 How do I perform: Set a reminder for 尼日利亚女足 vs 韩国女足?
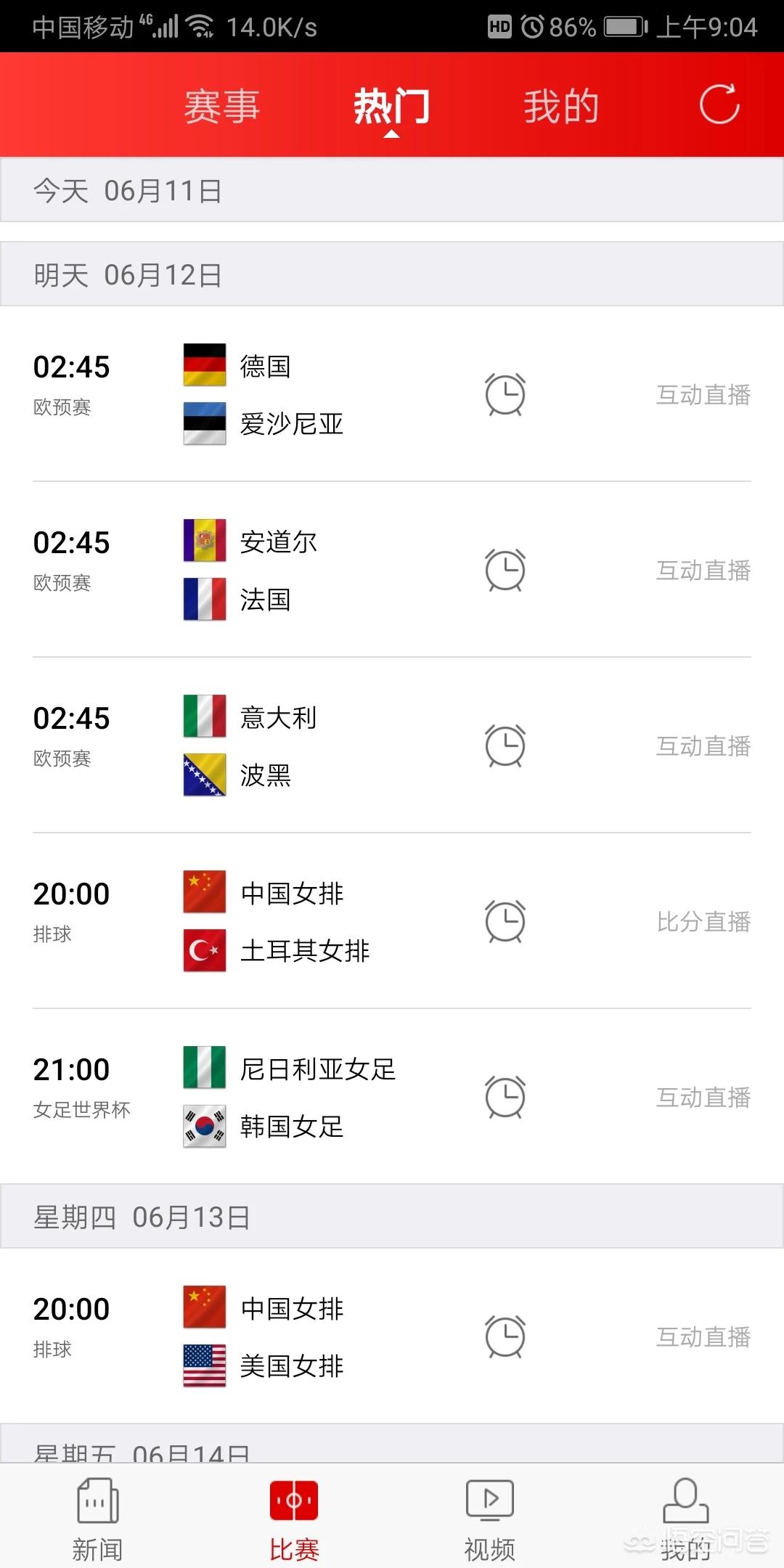tap(505, 1097)
